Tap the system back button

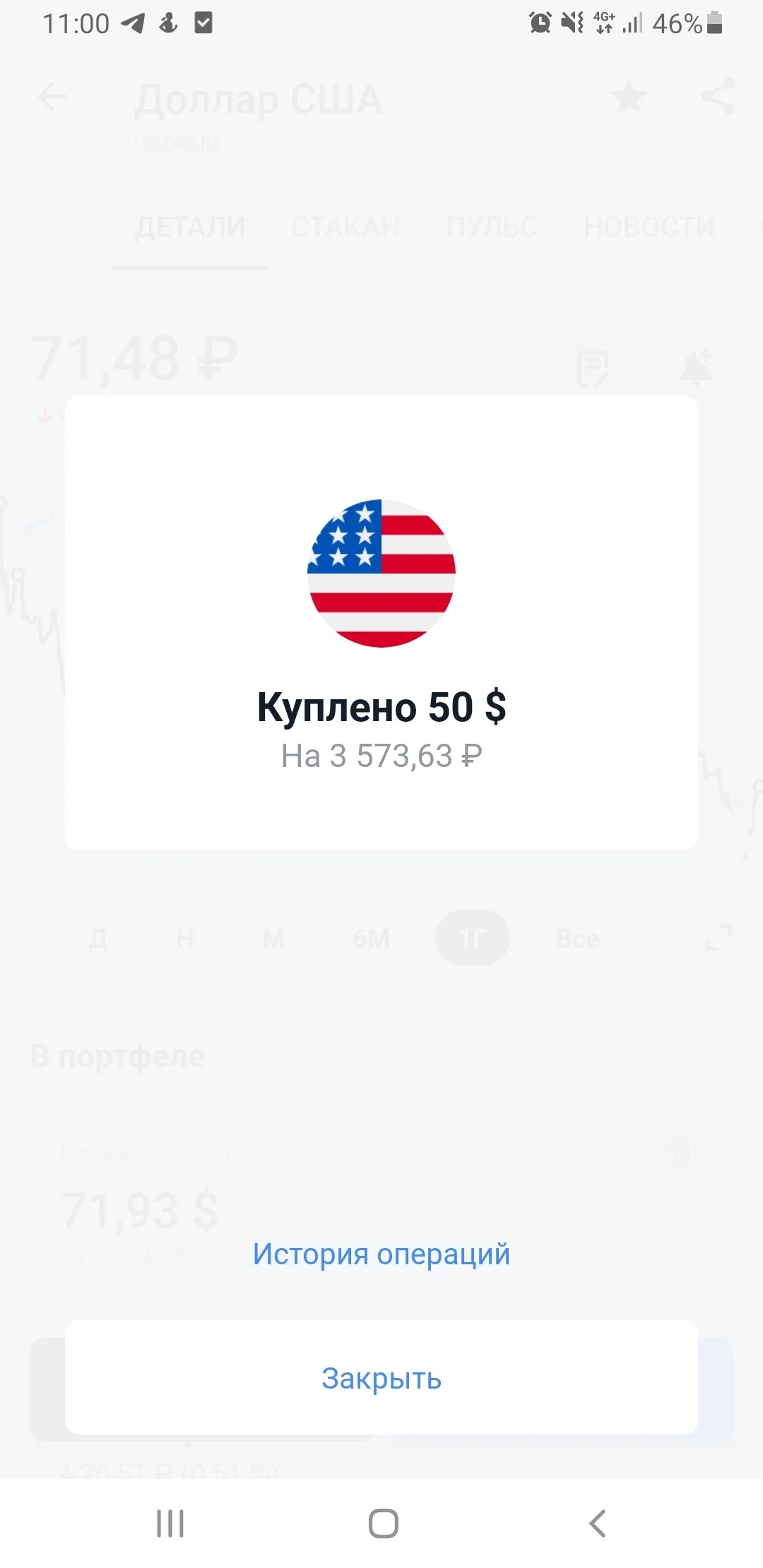tap(597, 1524)
